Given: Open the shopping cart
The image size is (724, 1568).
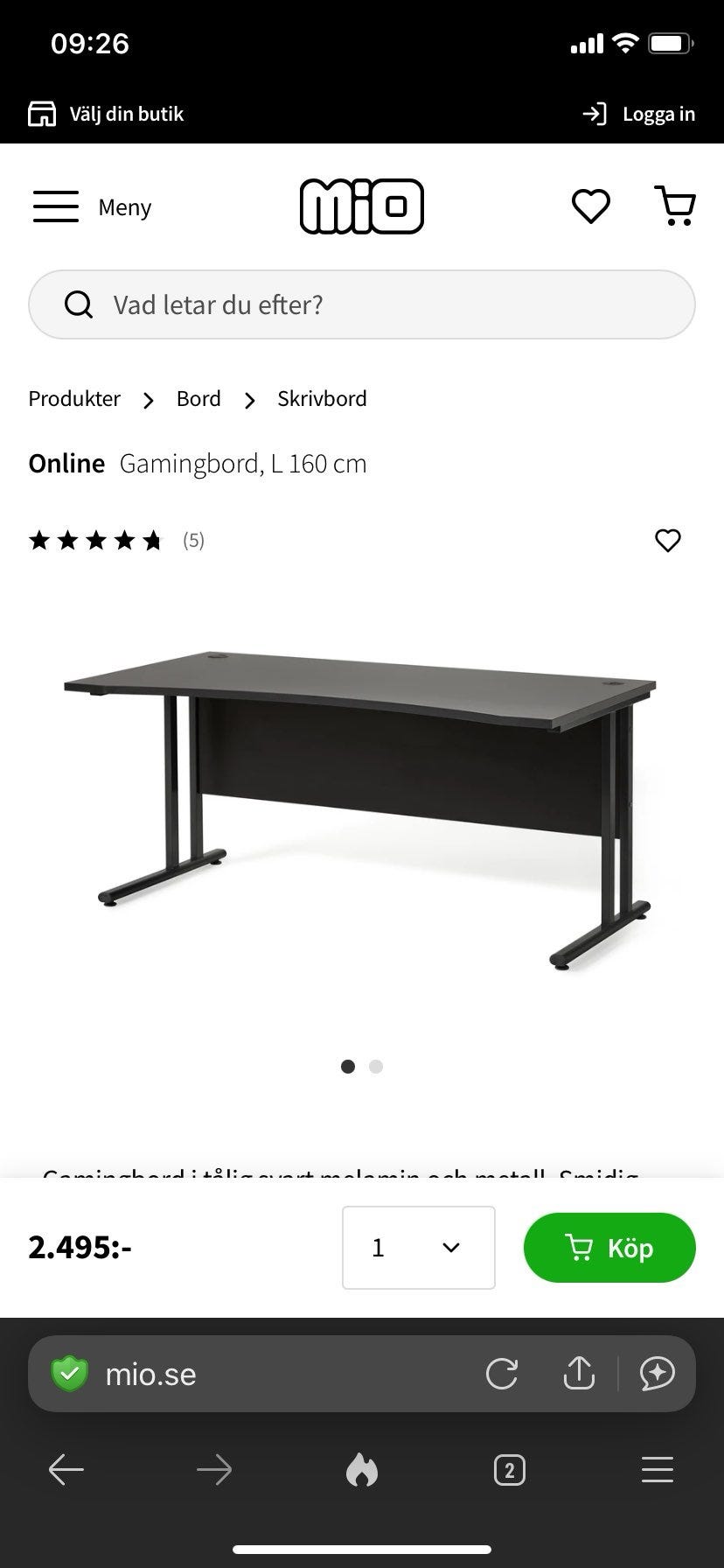Looking at the screenshot, I should pyautogui.click(x=675, y=206).
